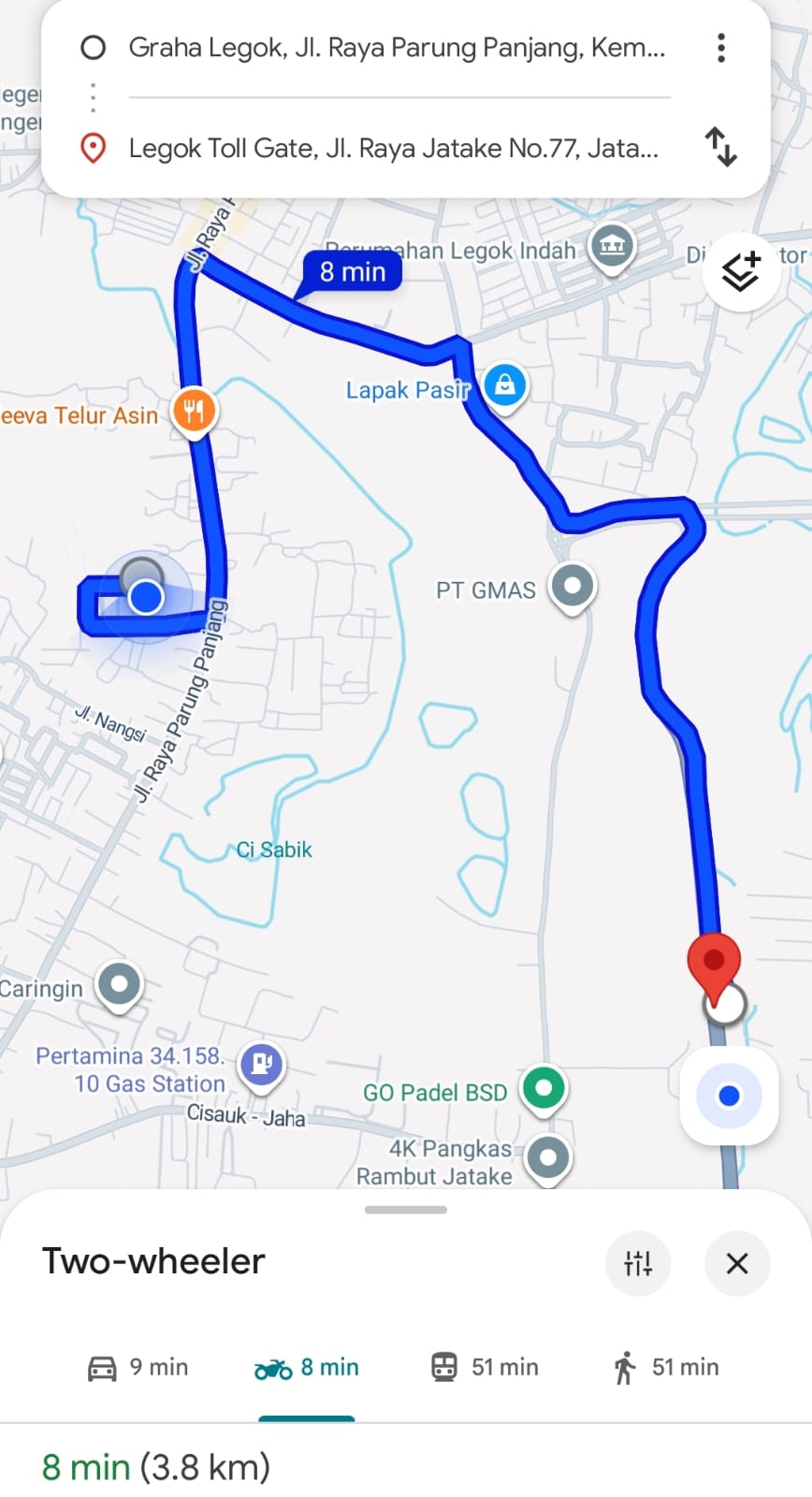Viewport: 812px width, 1497px height.
Task: Switch to the car 9 min tab
Action: pyautogui.click(x=138, y=1368)
